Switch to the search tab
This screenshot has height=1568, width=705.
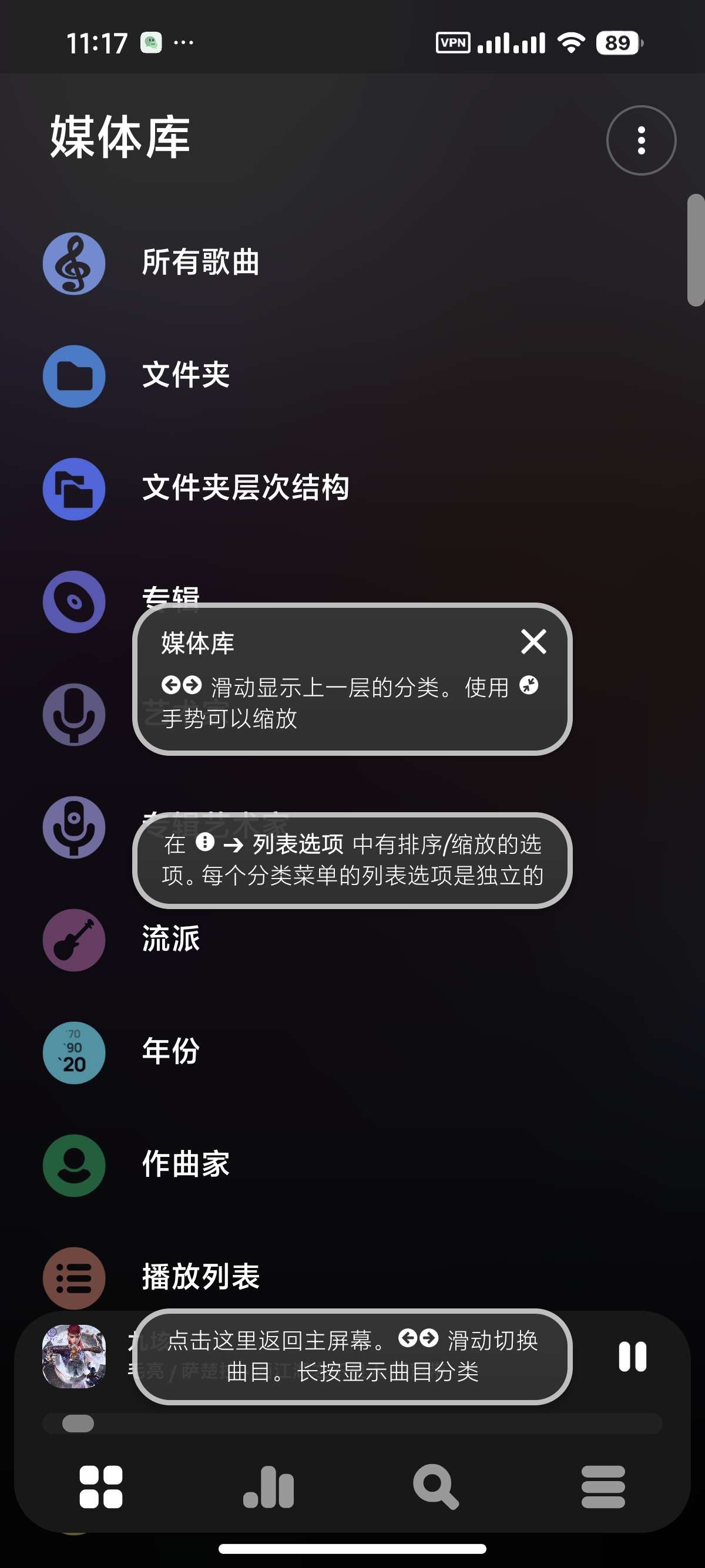[436, 1487]
